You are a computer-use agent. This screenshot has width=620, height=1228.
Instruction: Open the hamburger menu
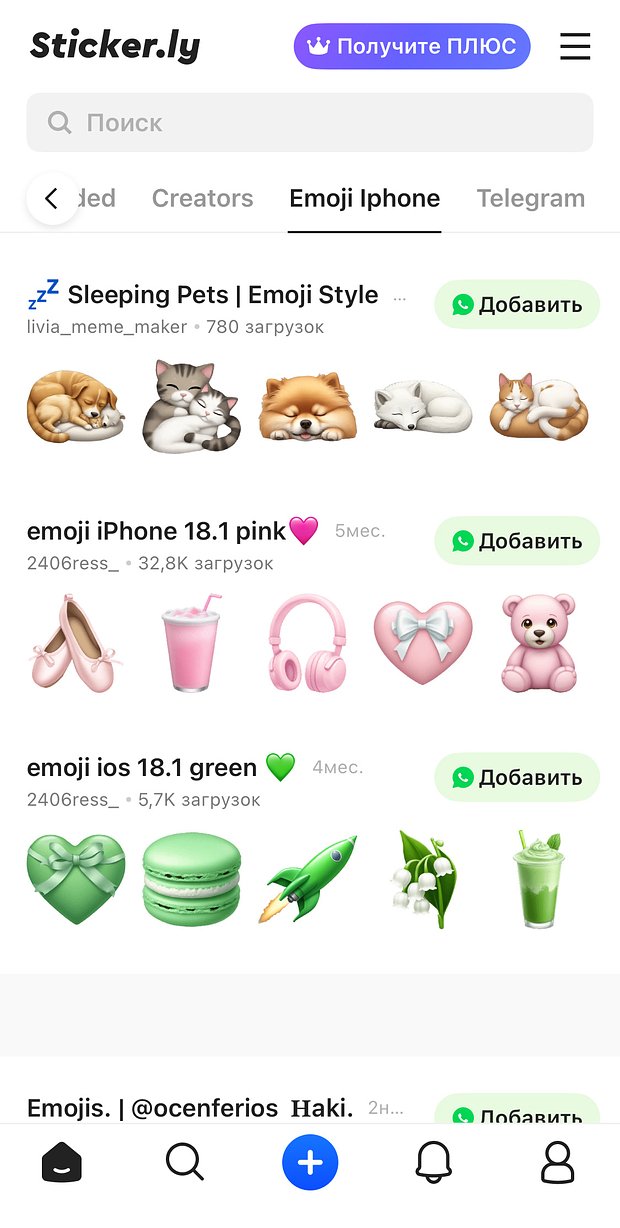575,47
